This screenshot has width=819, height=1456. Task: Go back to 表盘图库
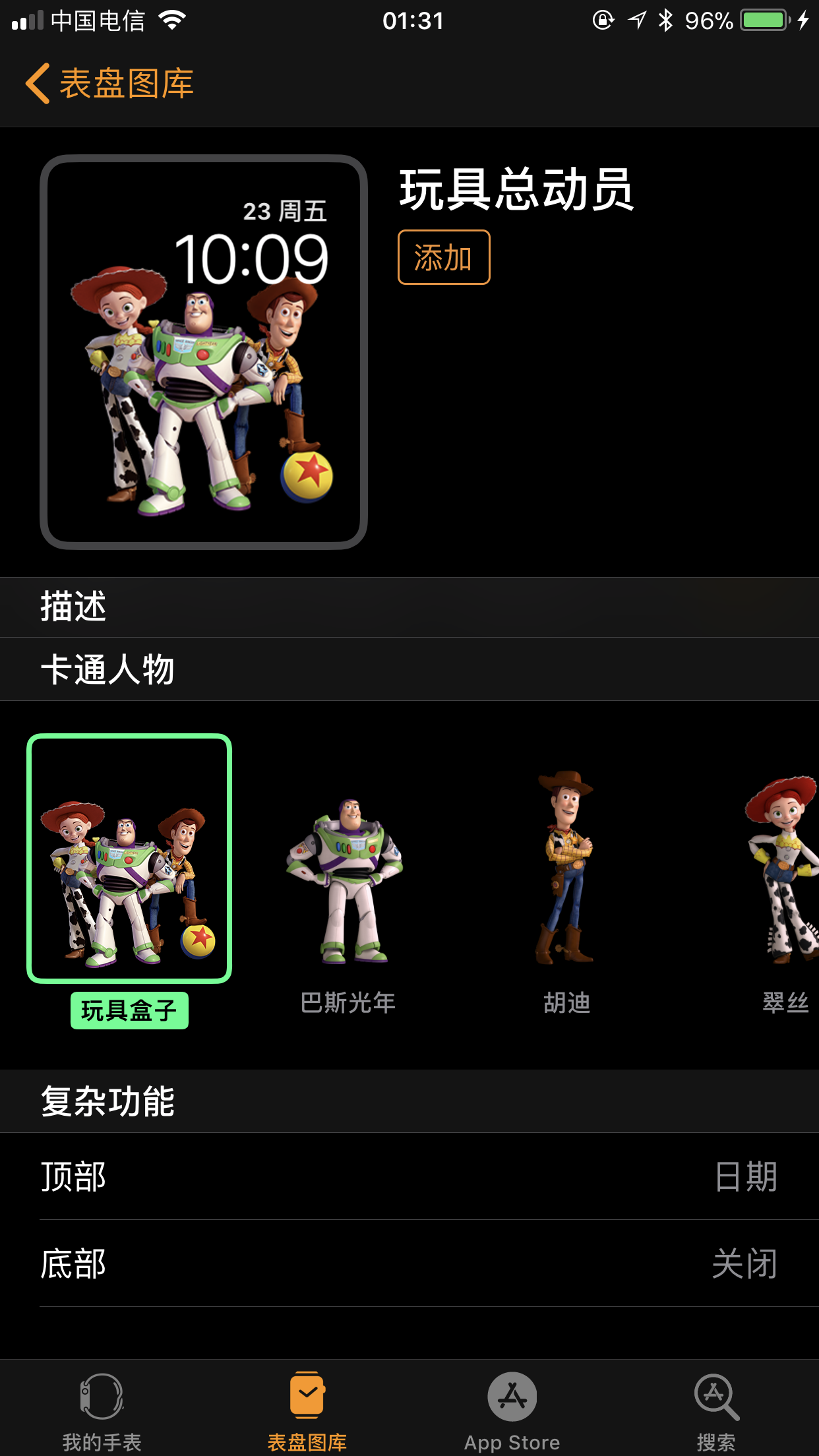[x=109, y=84]
